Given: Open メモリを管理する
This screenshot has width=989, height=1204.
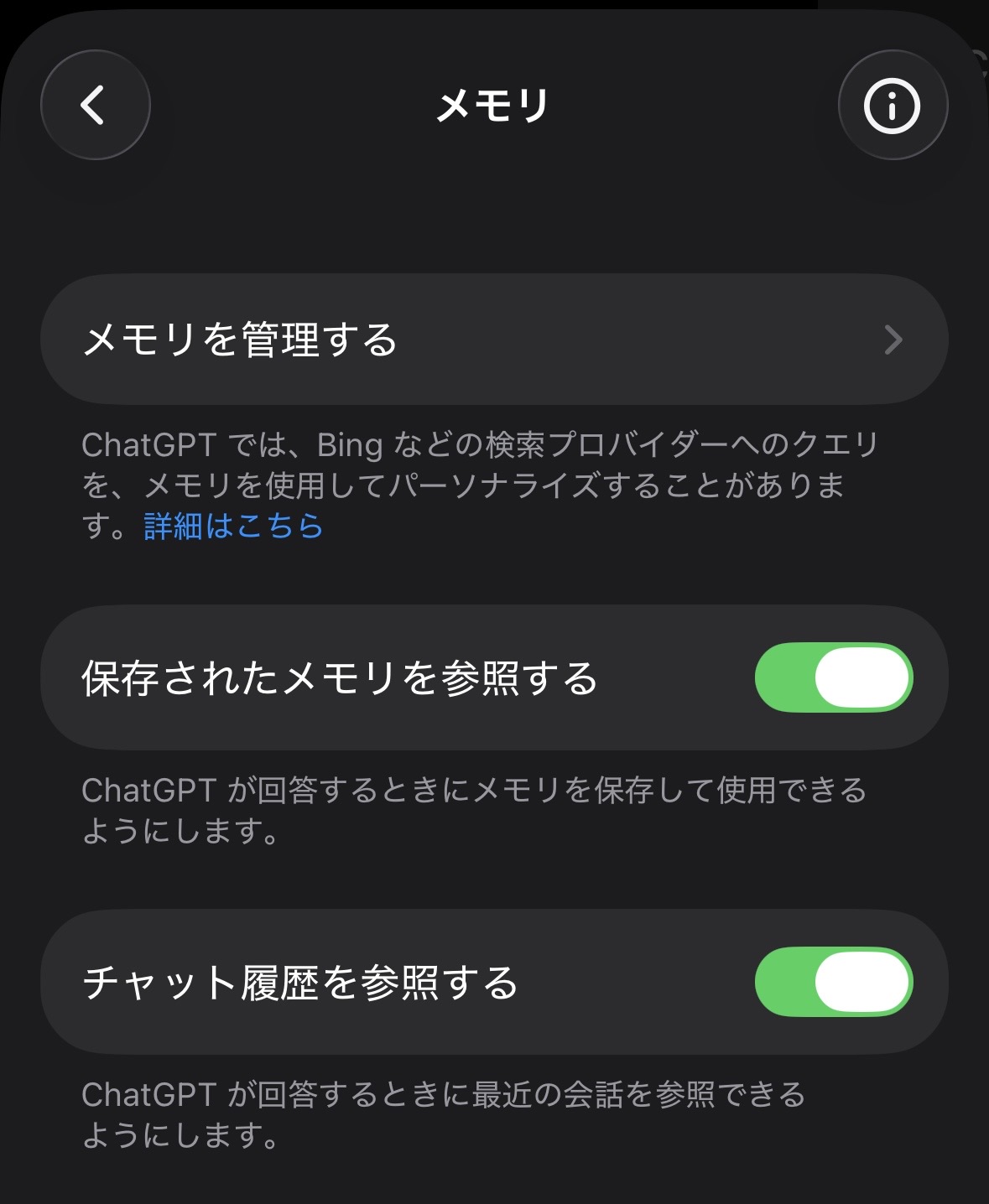Looking at the screenshot, I should coord(494,340).
